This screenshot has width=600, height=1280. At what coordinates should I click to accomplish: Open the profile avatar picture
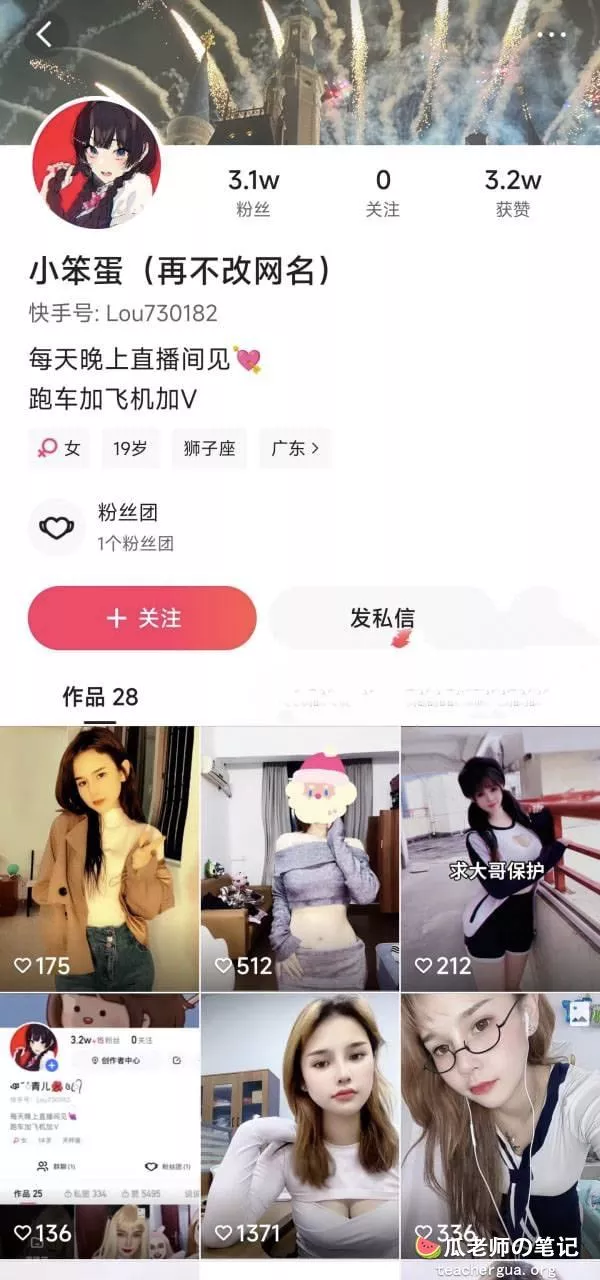[97, 164]
